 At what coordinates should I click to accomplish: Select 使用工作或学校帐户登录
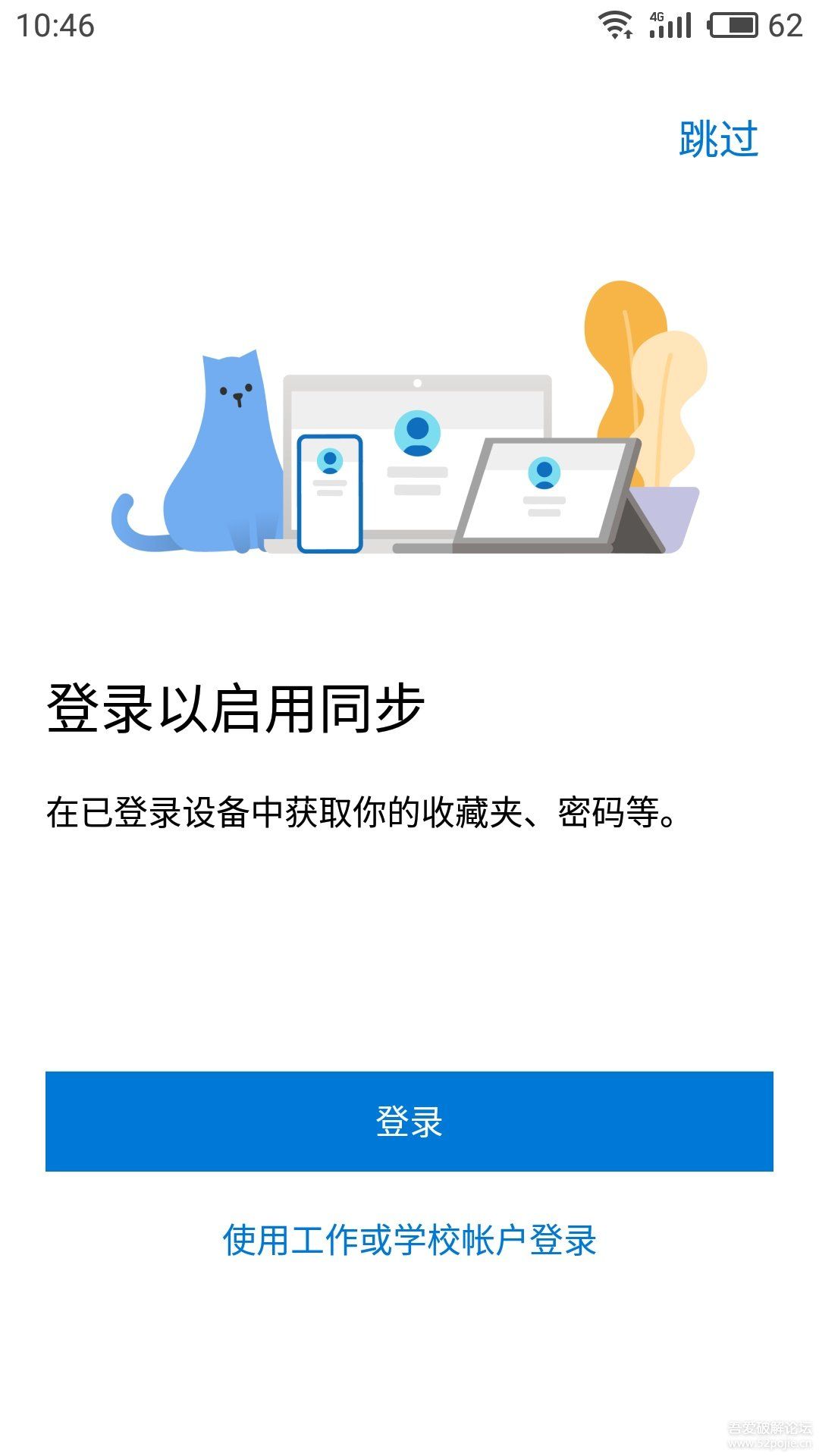pos(409,1241)
